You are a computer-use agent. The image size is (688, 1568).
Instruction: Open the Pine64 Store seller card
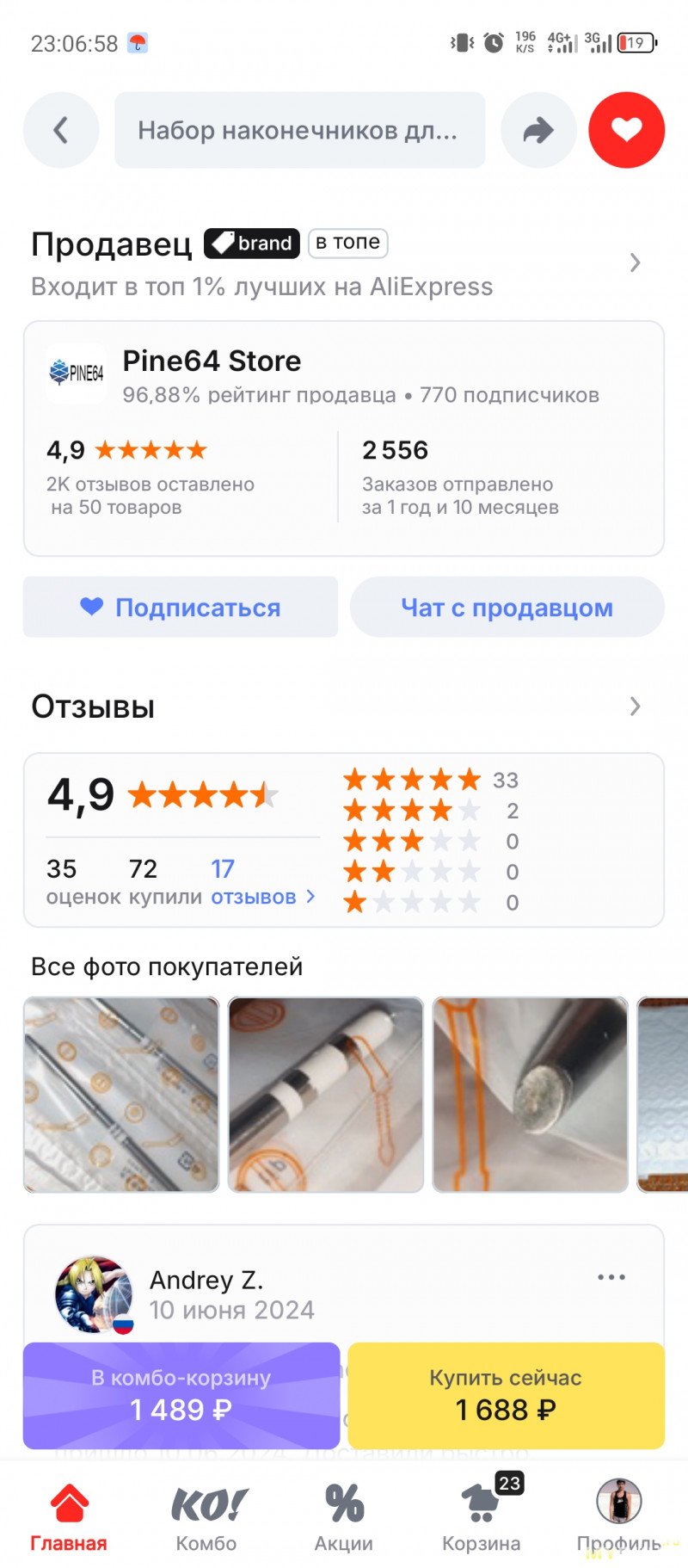click(344, 438)
